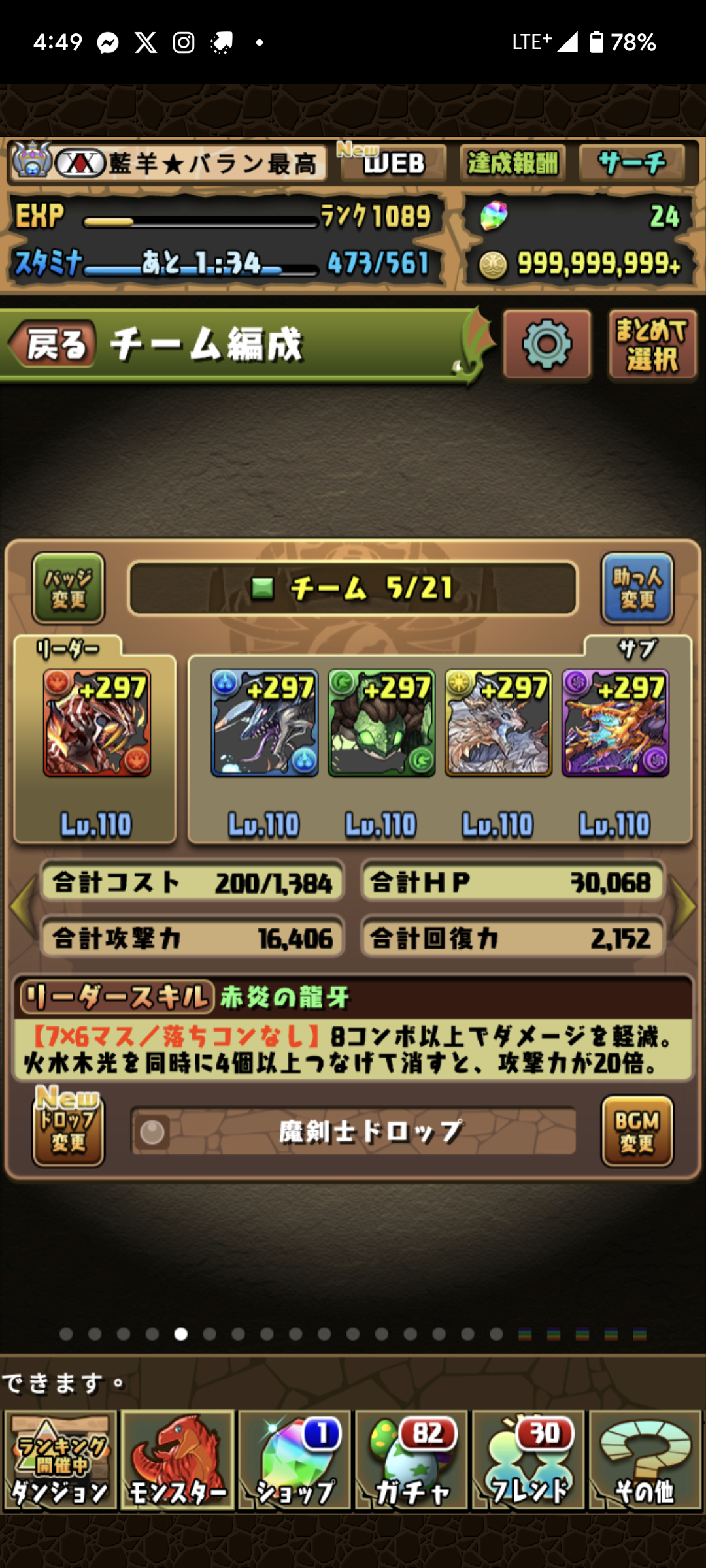Select the purple dark sub monster
706x1568 pixels.
click(x=615, y=723)
